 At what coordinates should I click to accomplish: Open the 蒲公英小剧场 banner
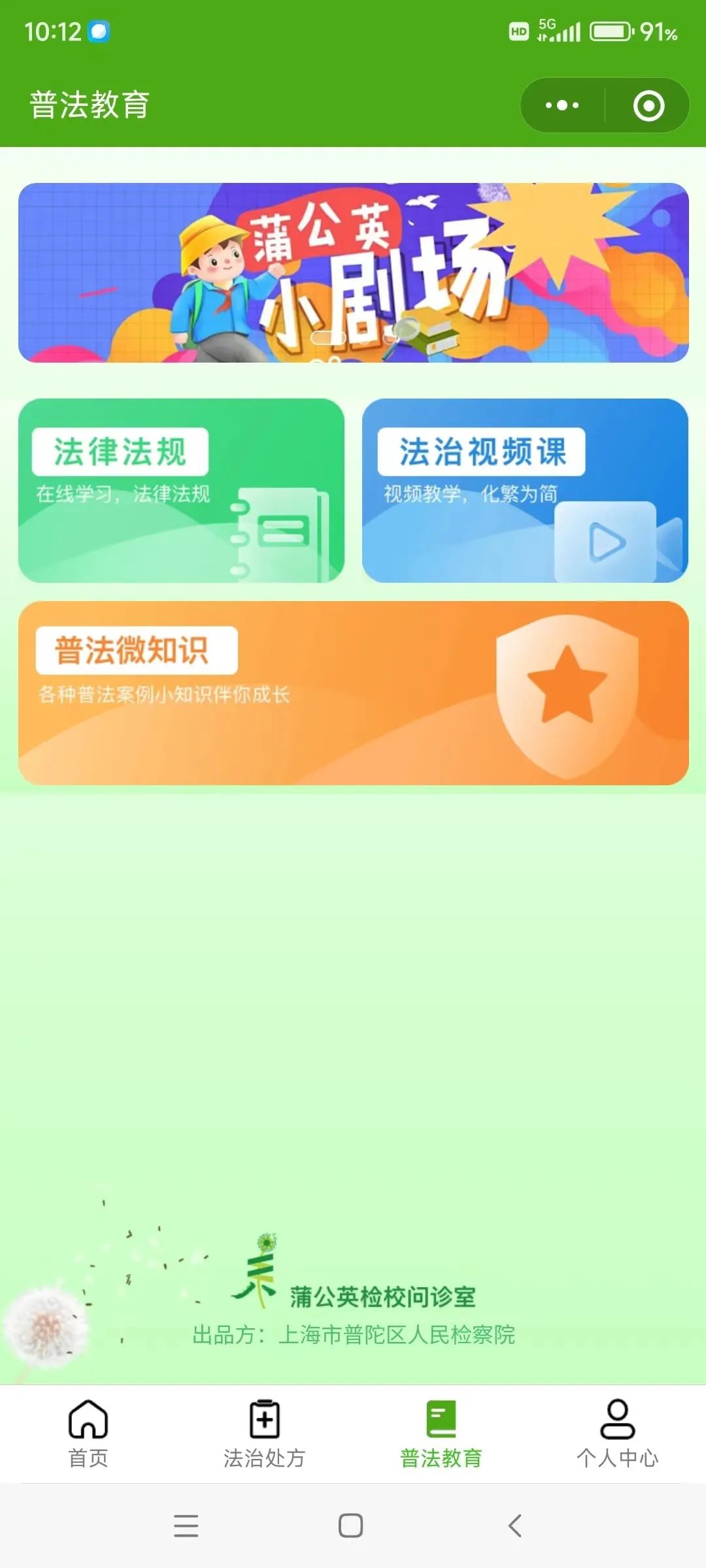click(353, 272)
